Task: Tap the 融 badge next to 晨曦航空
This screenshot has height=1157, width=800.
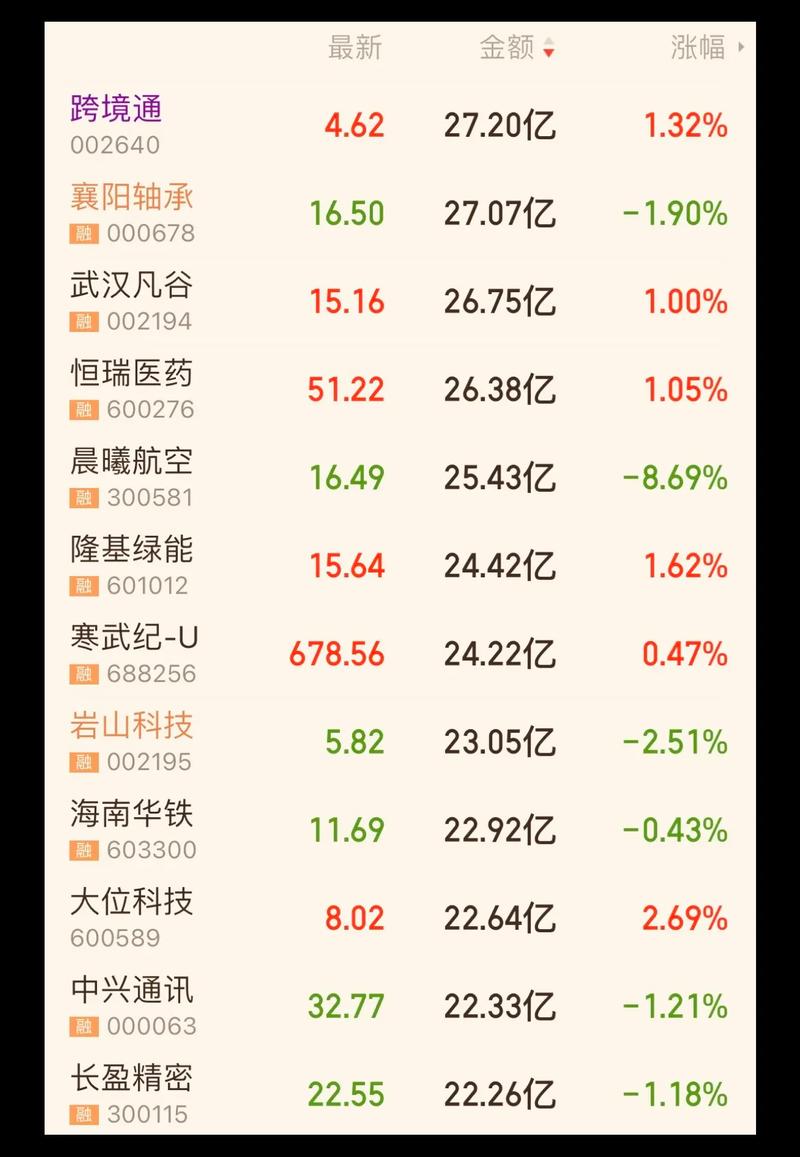Action: [x=83, y=497]
